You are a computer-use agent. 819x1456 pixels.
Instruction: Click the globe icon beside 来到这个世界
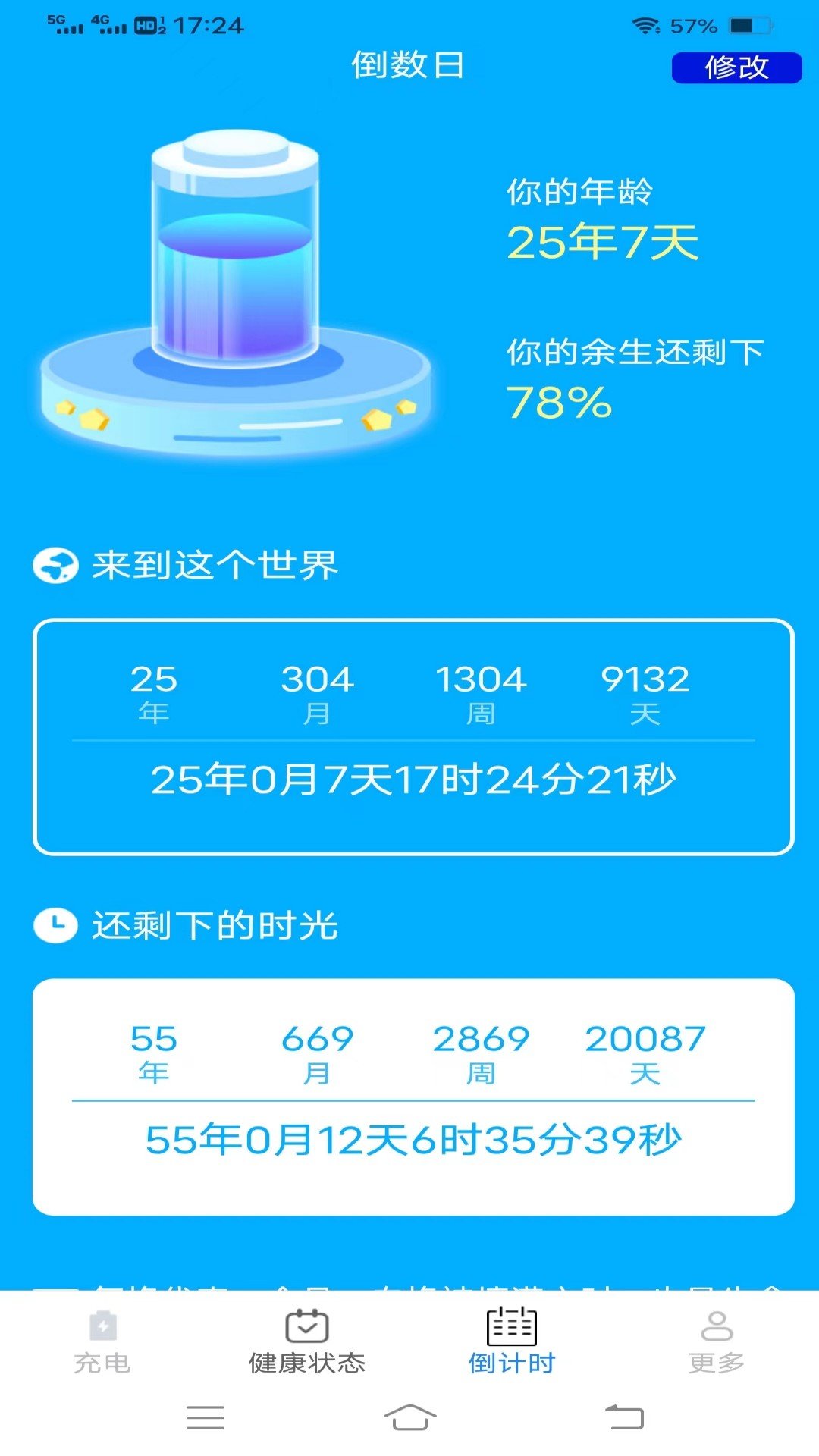coord(57,563)
